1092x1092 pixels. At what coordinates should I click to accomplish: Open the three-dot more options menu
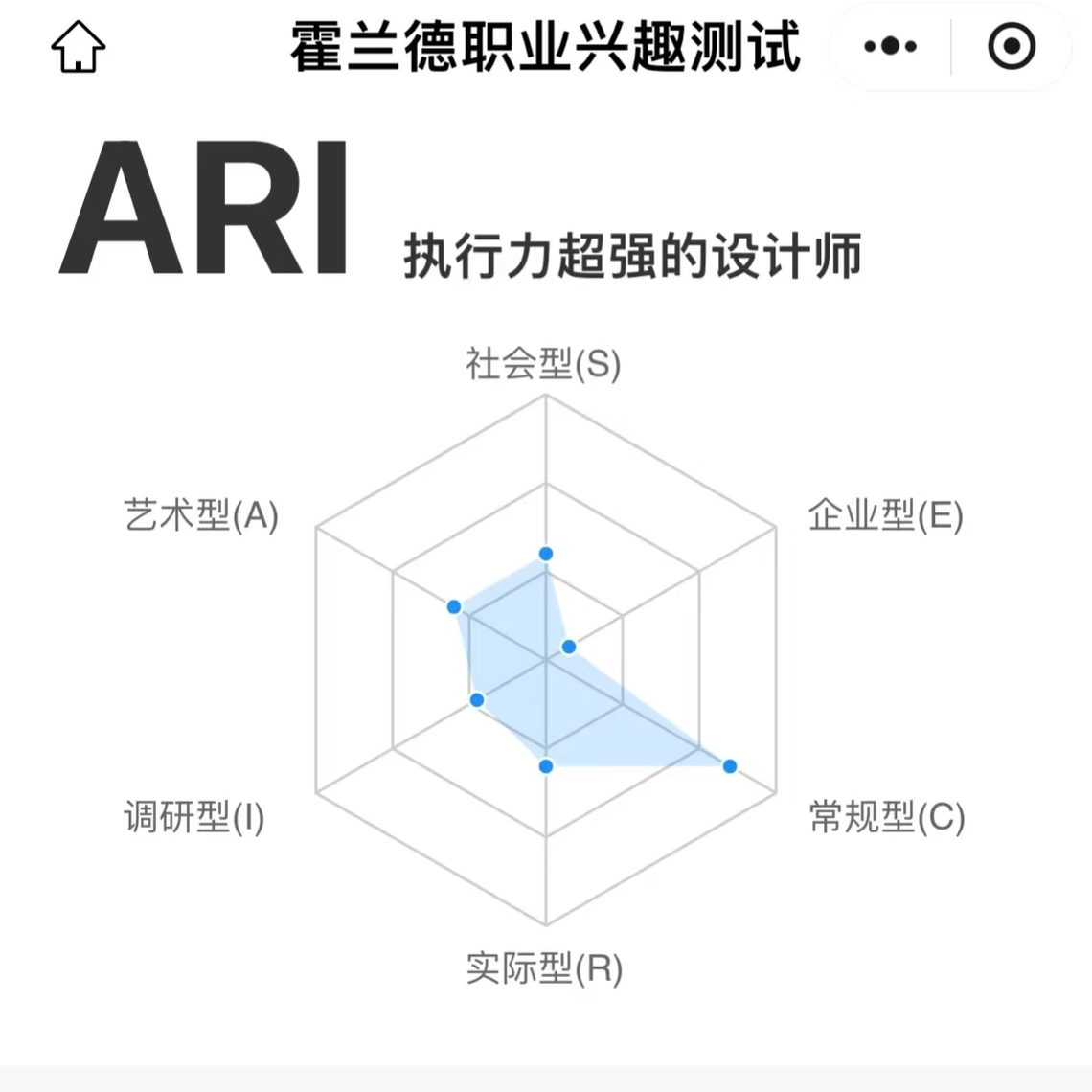890,46
